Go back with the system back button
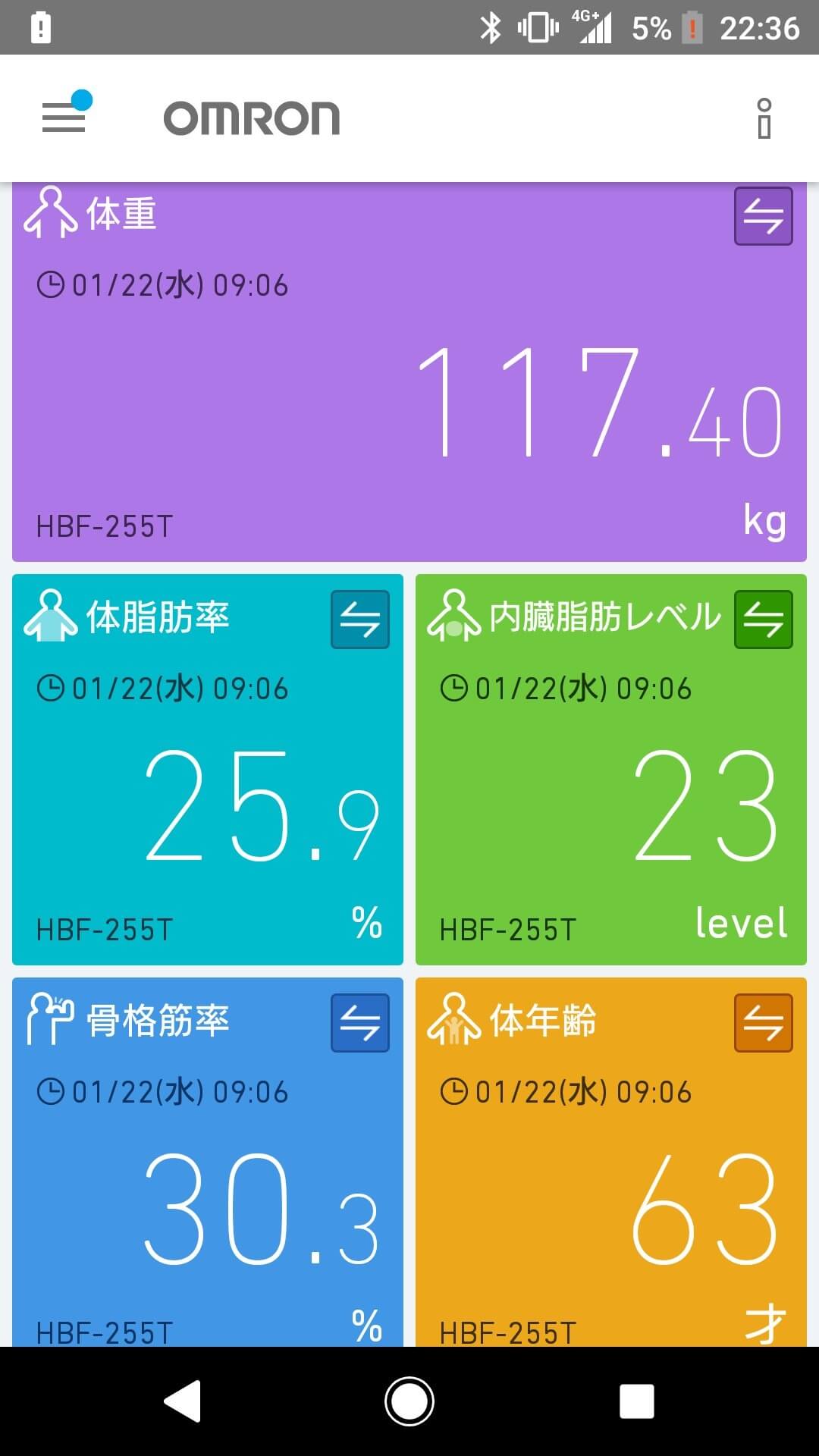819x1456 pixels. [183, 1401]
